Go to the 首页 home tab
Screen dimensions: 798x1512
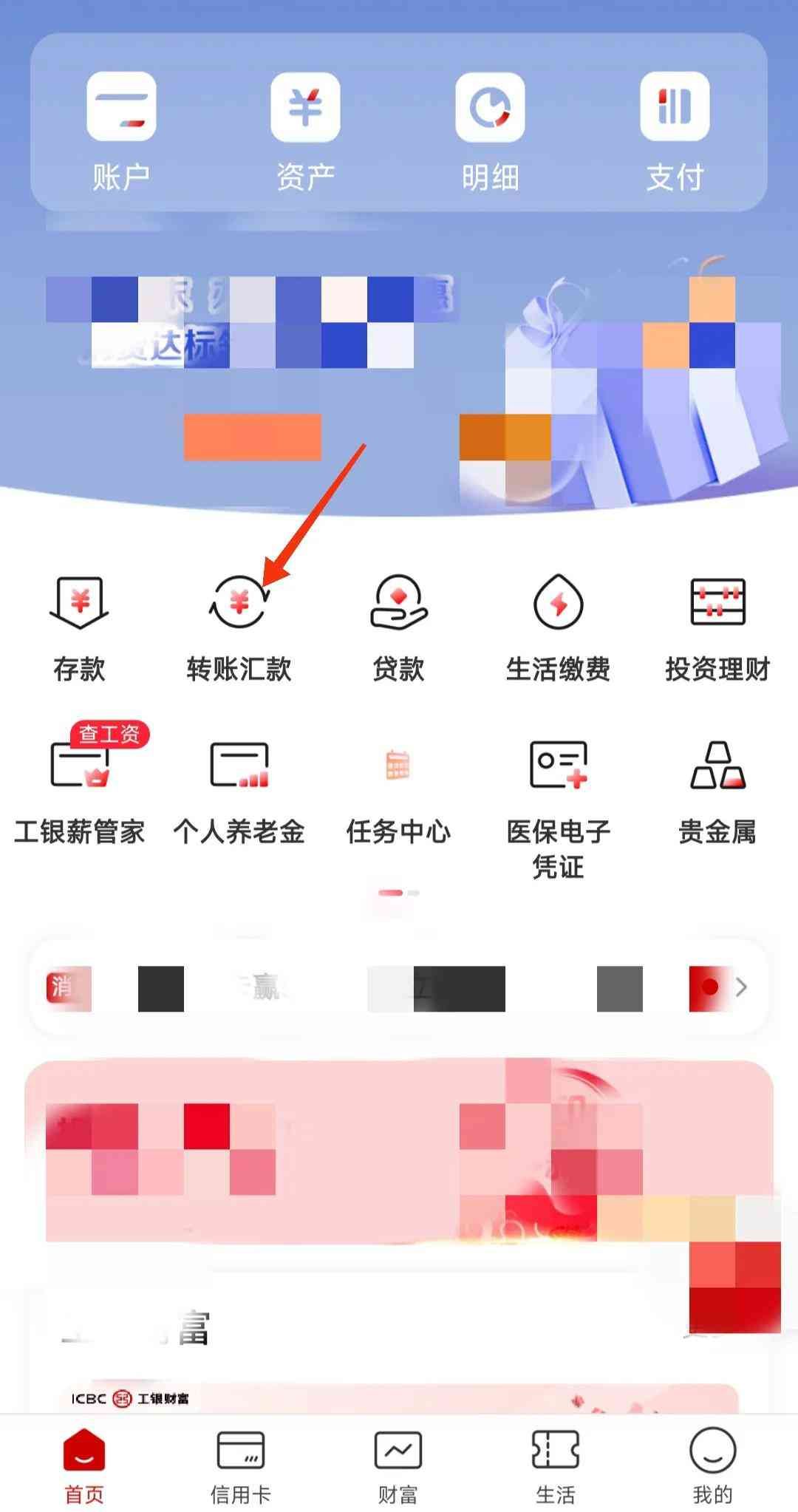pyautogui.click(x=84, y=1465)
